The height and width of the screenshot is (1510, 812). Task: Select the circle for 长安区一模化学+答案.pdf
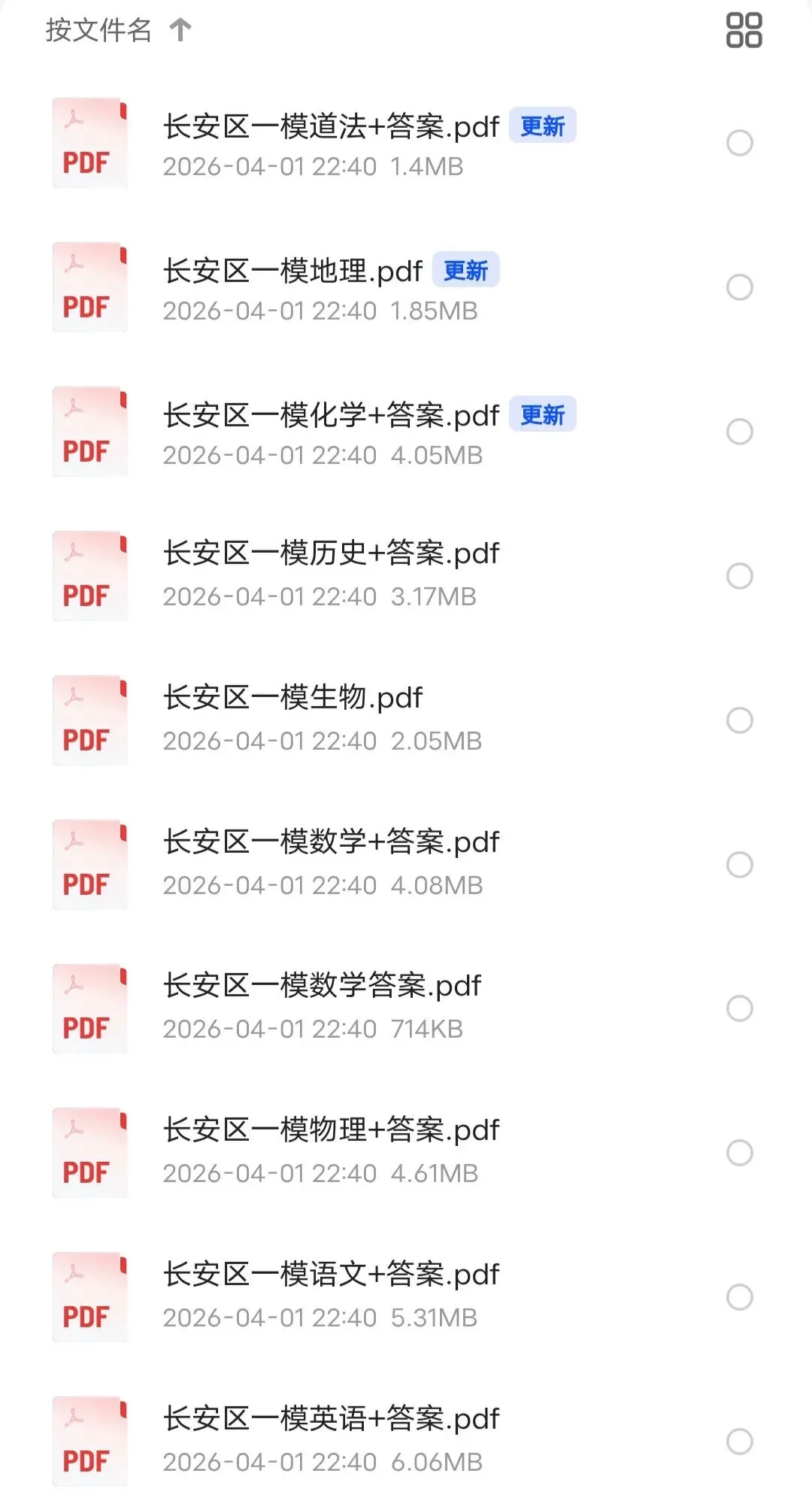tap(740, 432)
